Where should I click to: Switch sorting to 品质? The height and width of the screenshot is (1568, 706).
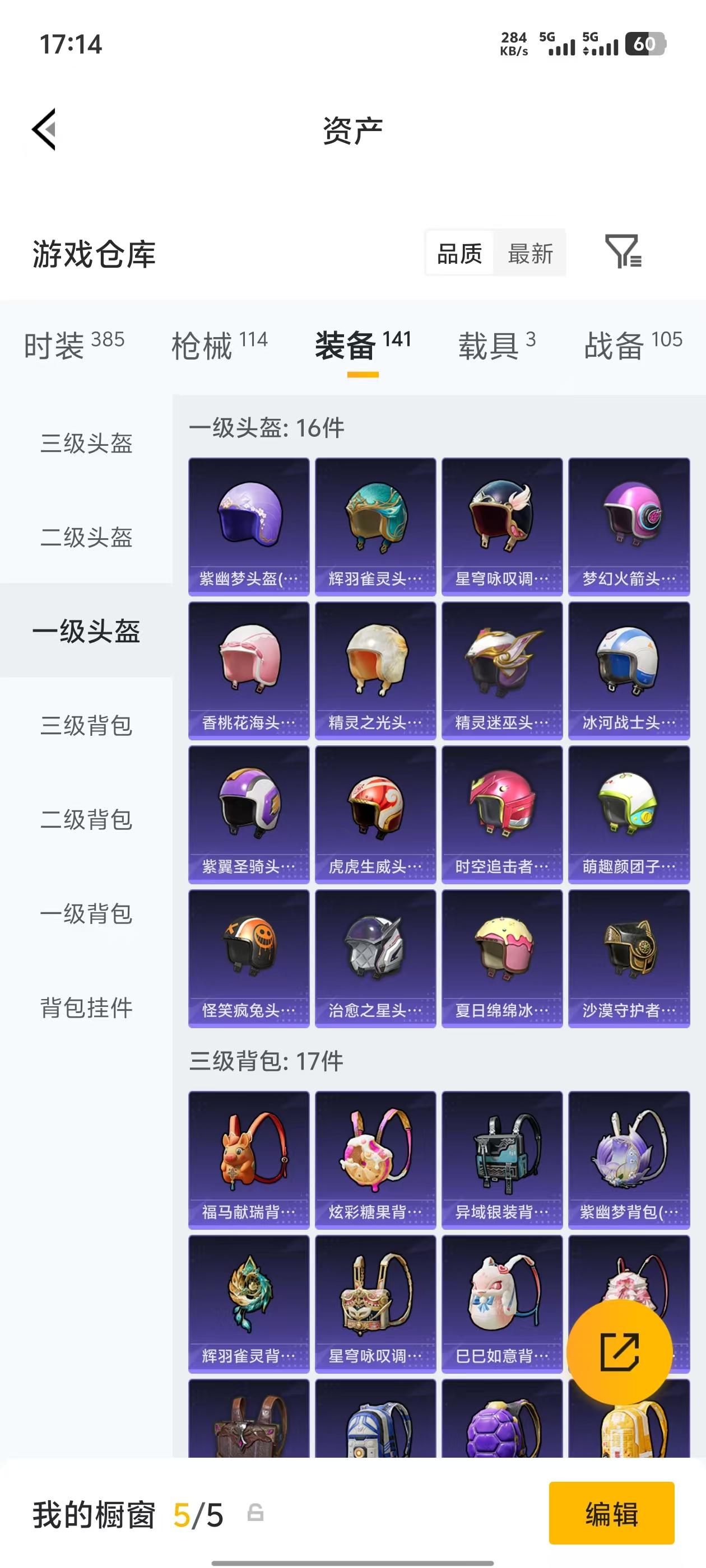click(x=460, y=254)
